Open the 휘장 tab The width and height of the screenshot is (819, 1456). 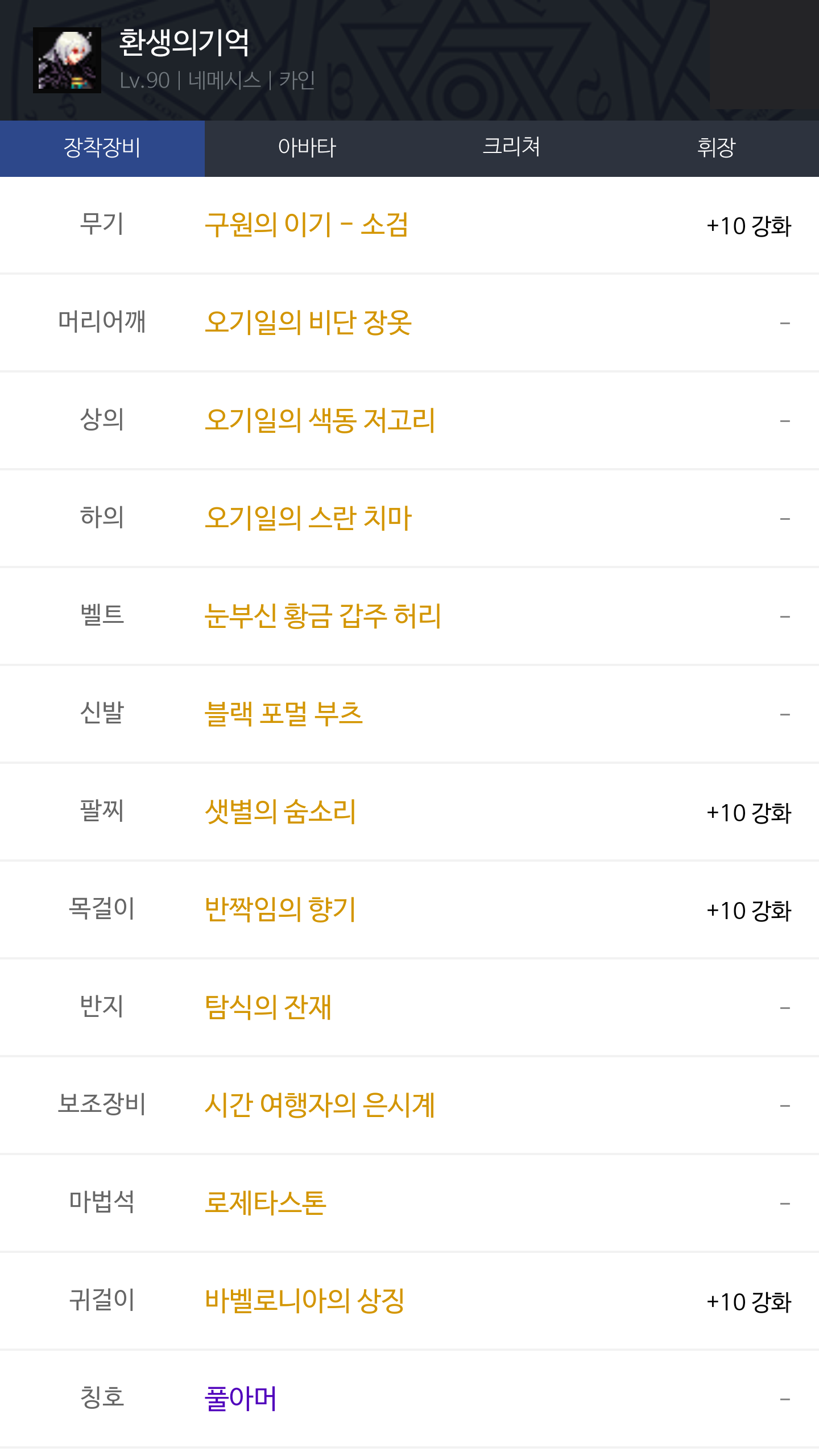click(717, 148)
